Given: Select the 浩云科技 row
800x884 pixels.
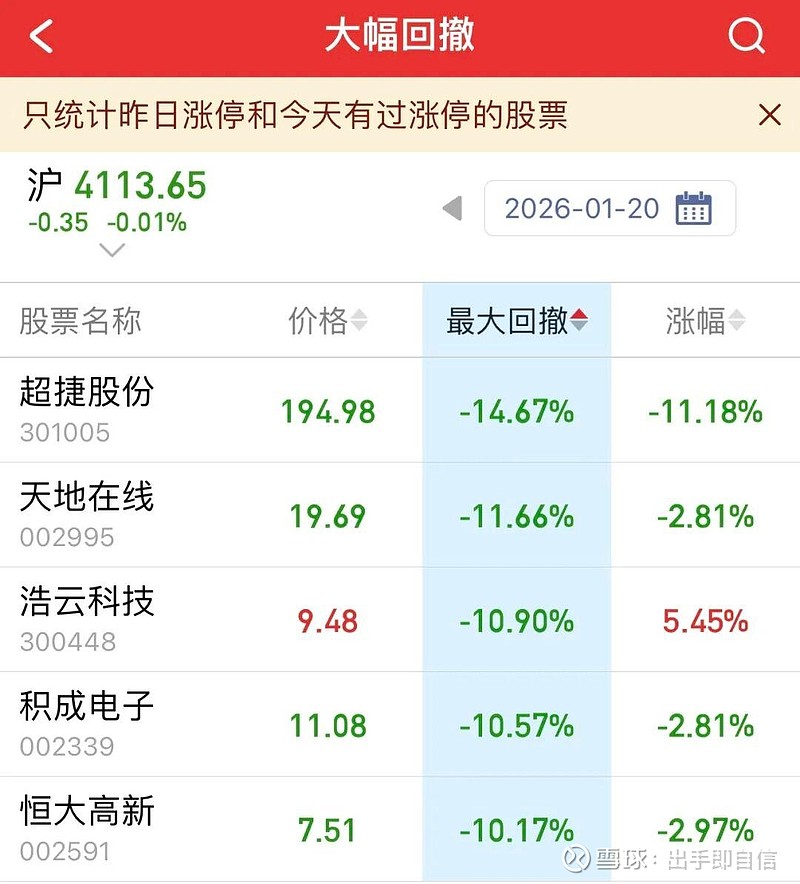Looking at the screenshot, I should pos(86,603).
